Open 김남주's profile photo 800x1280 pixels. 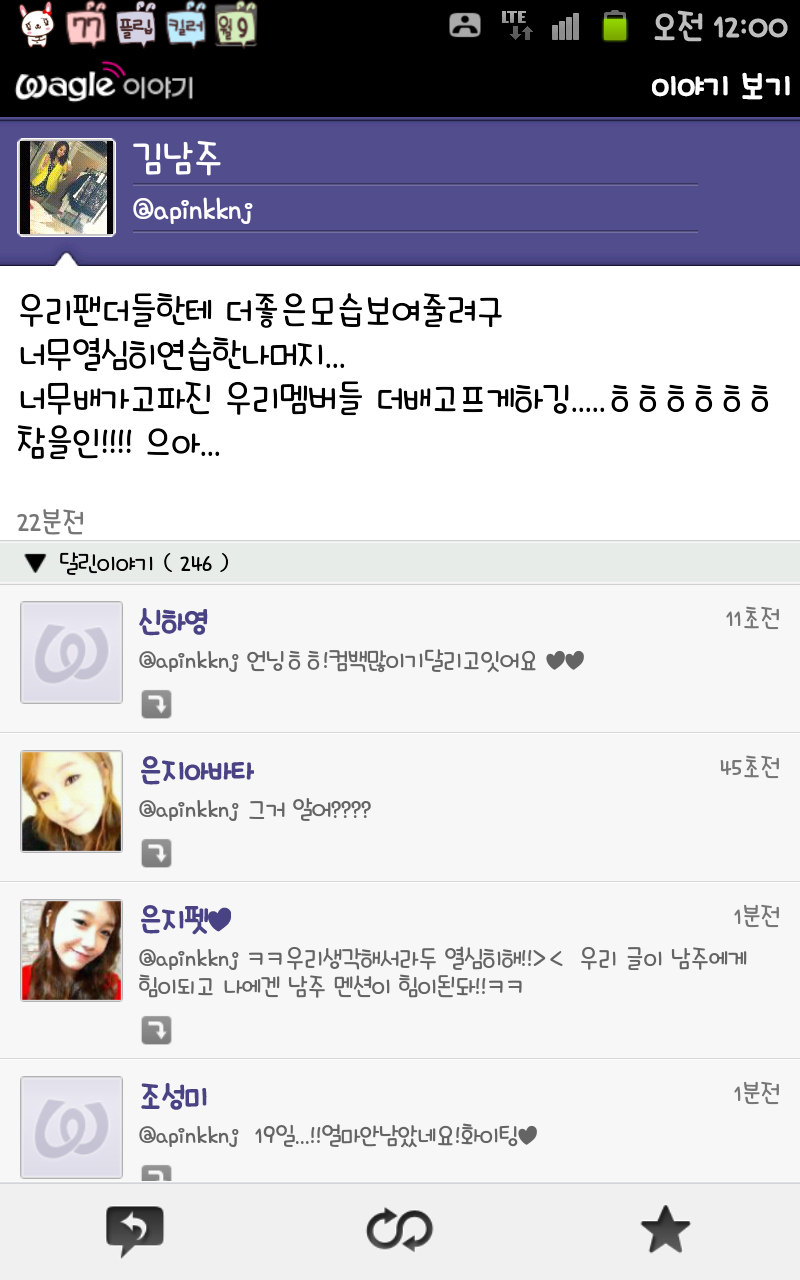pos(67,187)
